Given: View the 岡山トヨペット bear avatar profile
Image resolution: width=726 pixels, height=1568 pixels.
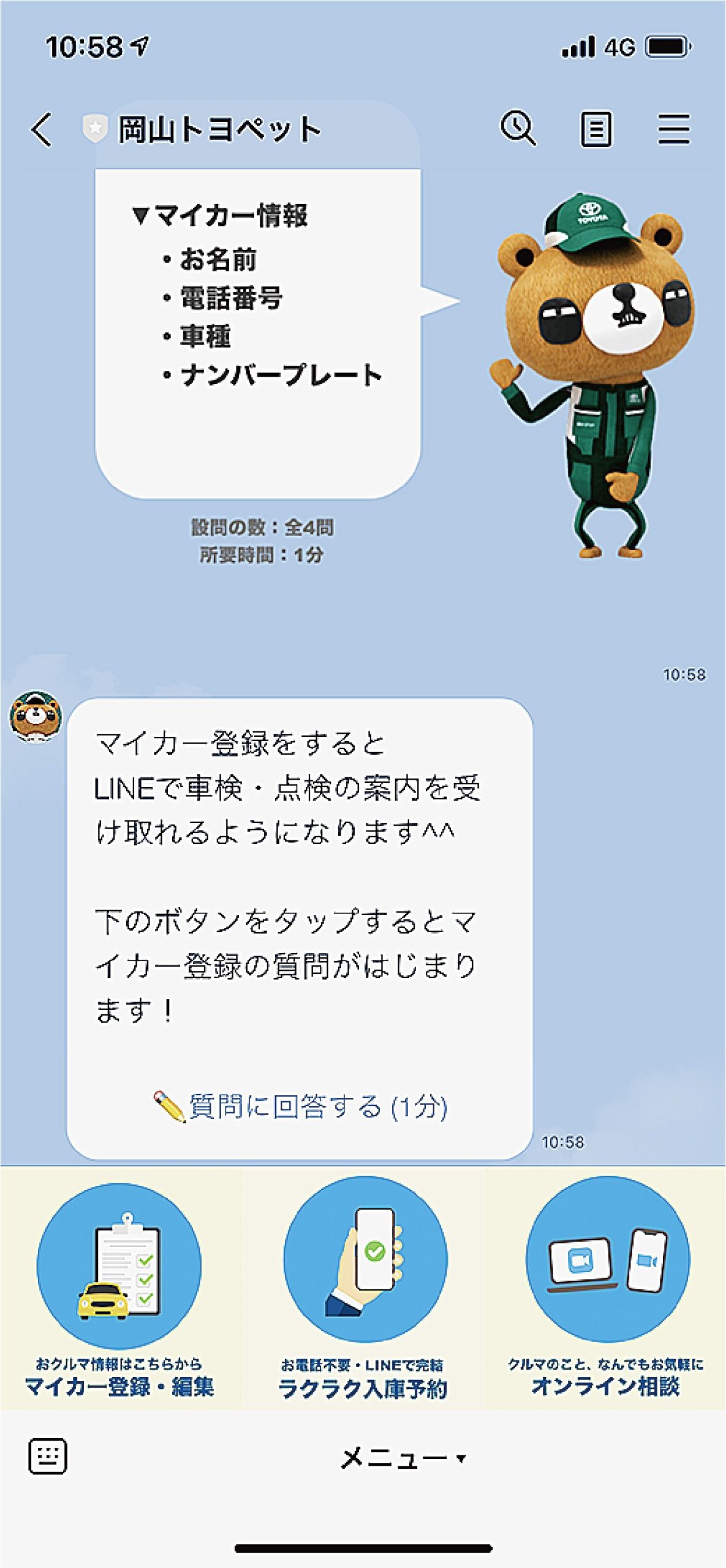Looking at the screenshot, I should [36, 717].
